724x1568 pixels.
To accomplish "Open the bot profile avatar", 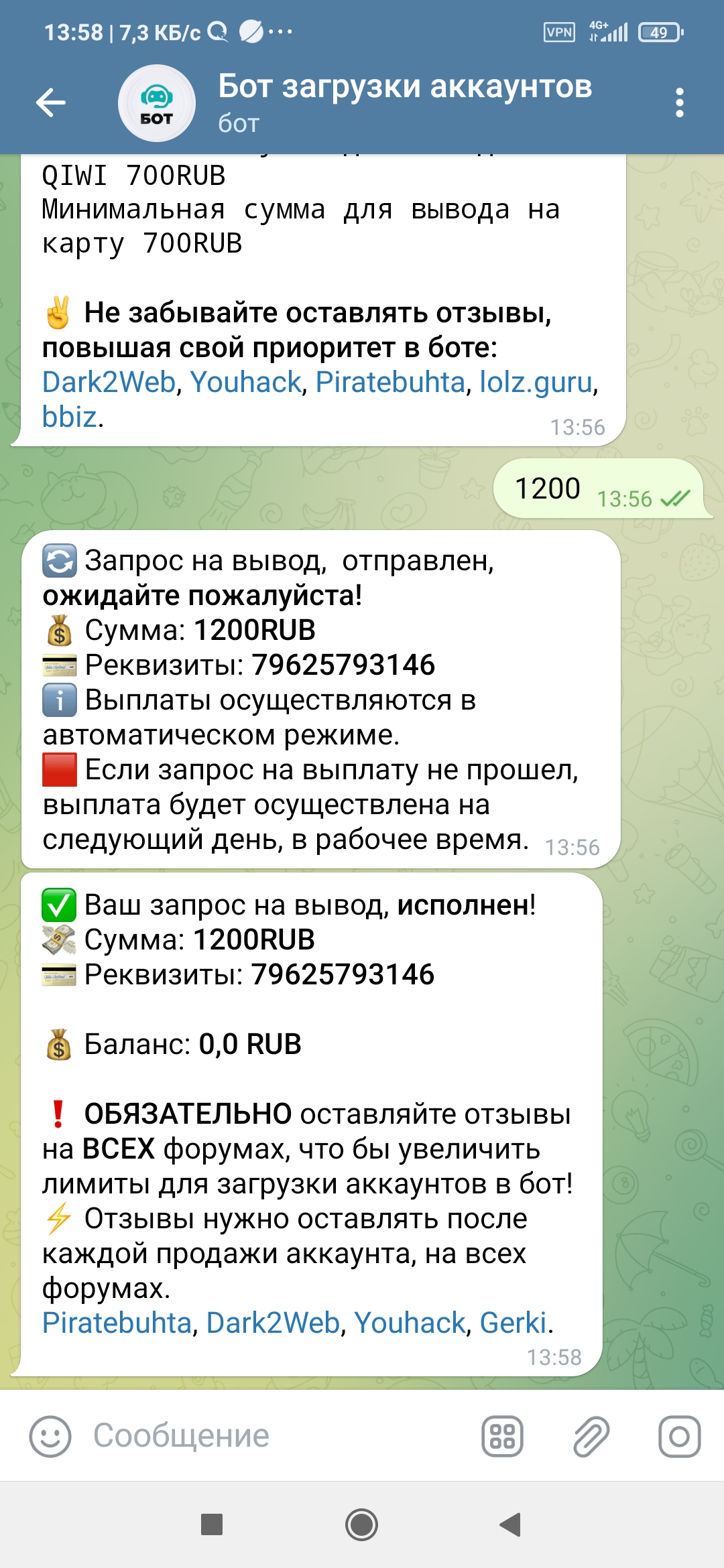I will [x=157, y=103].
